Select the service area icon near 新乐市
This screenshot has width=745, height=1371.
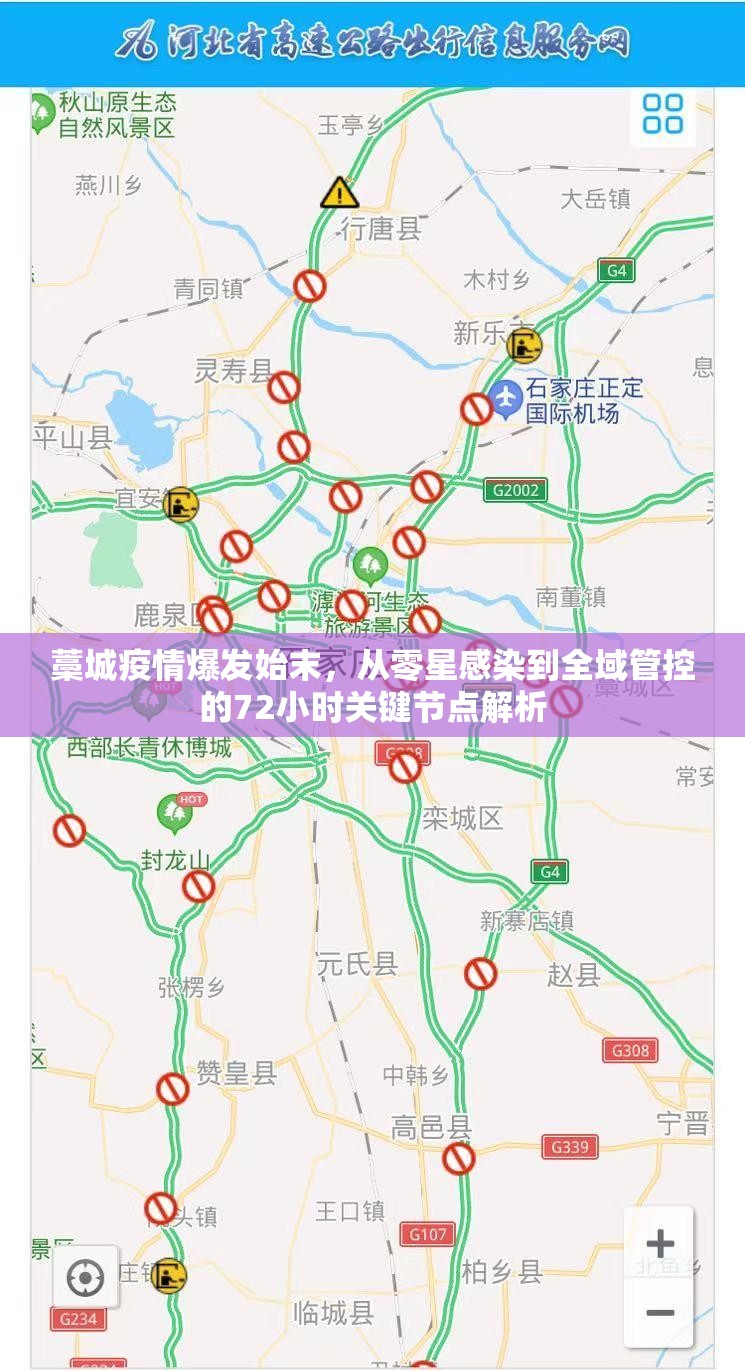coord(523,347)
